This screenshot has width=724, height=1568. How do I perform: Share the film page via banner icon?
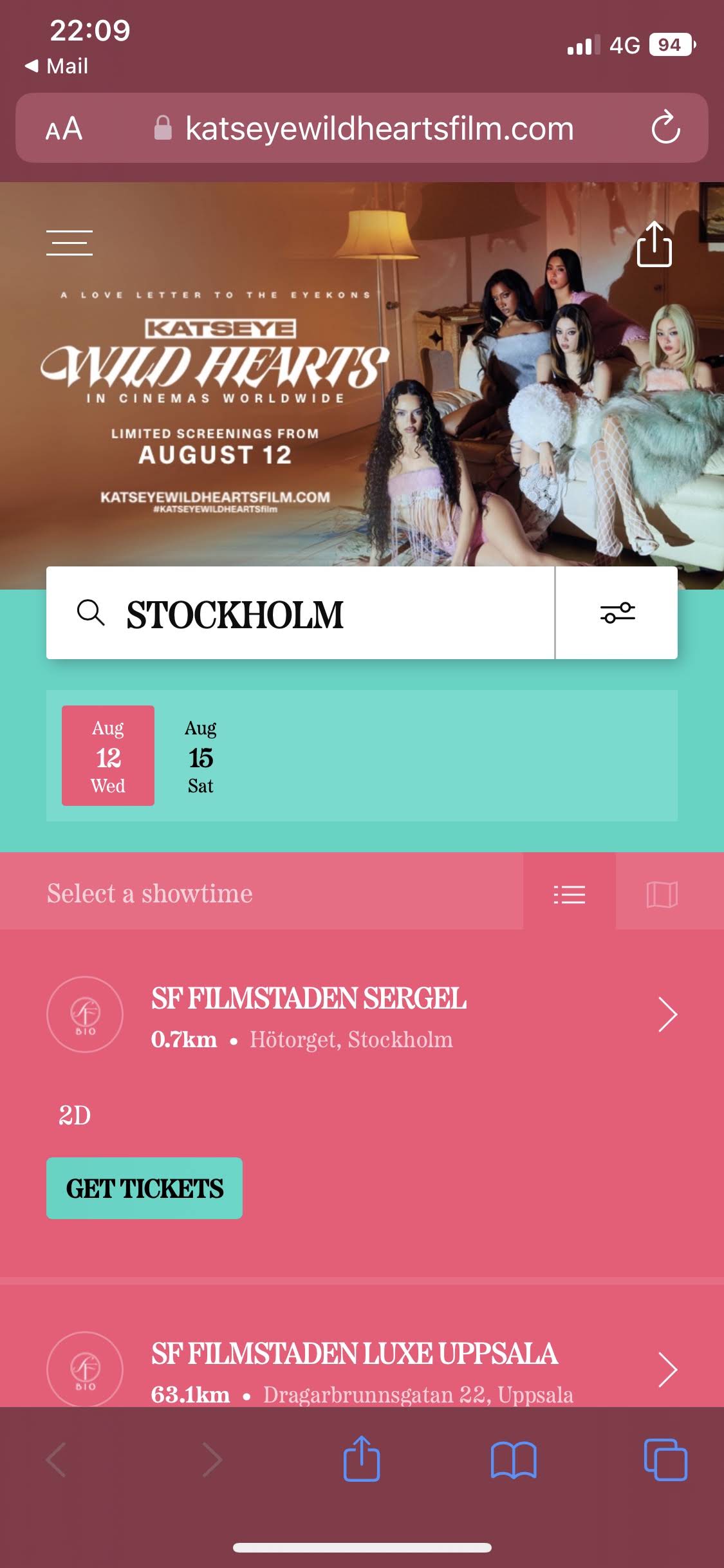[x=654, y=244]
